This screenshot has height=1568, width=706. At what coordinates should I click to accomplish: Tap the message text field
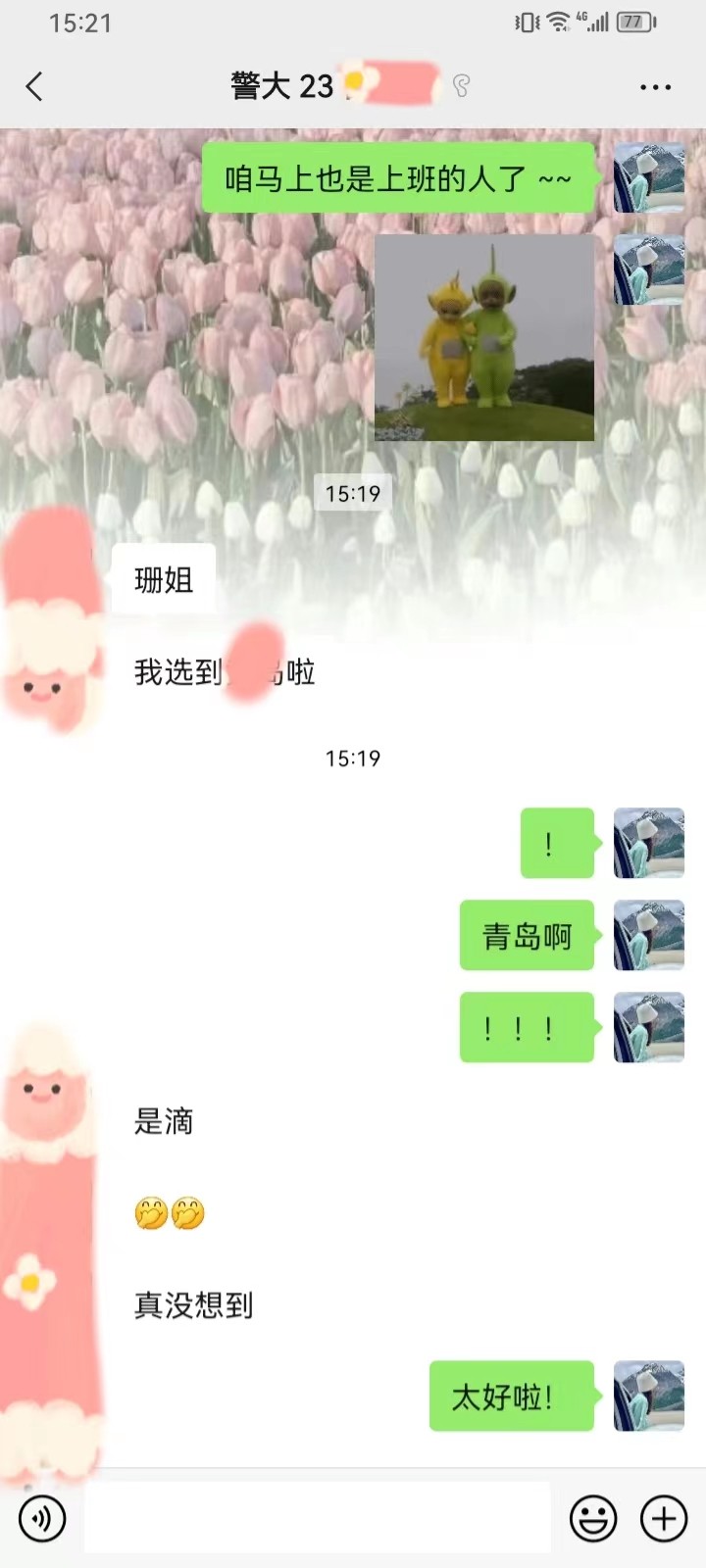coord(317,1518)
